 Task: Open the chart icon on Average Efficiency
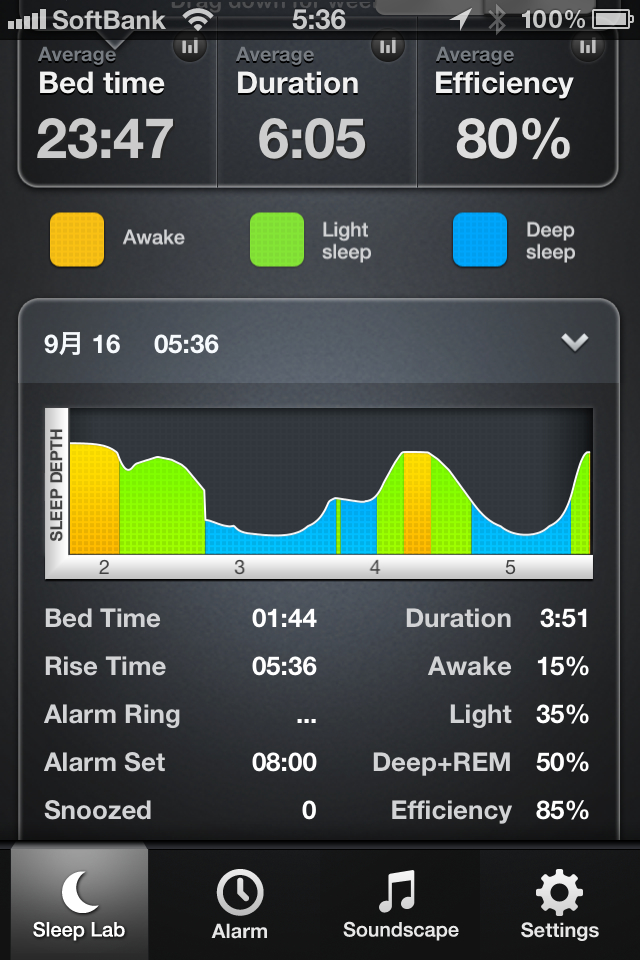point(588,47)
